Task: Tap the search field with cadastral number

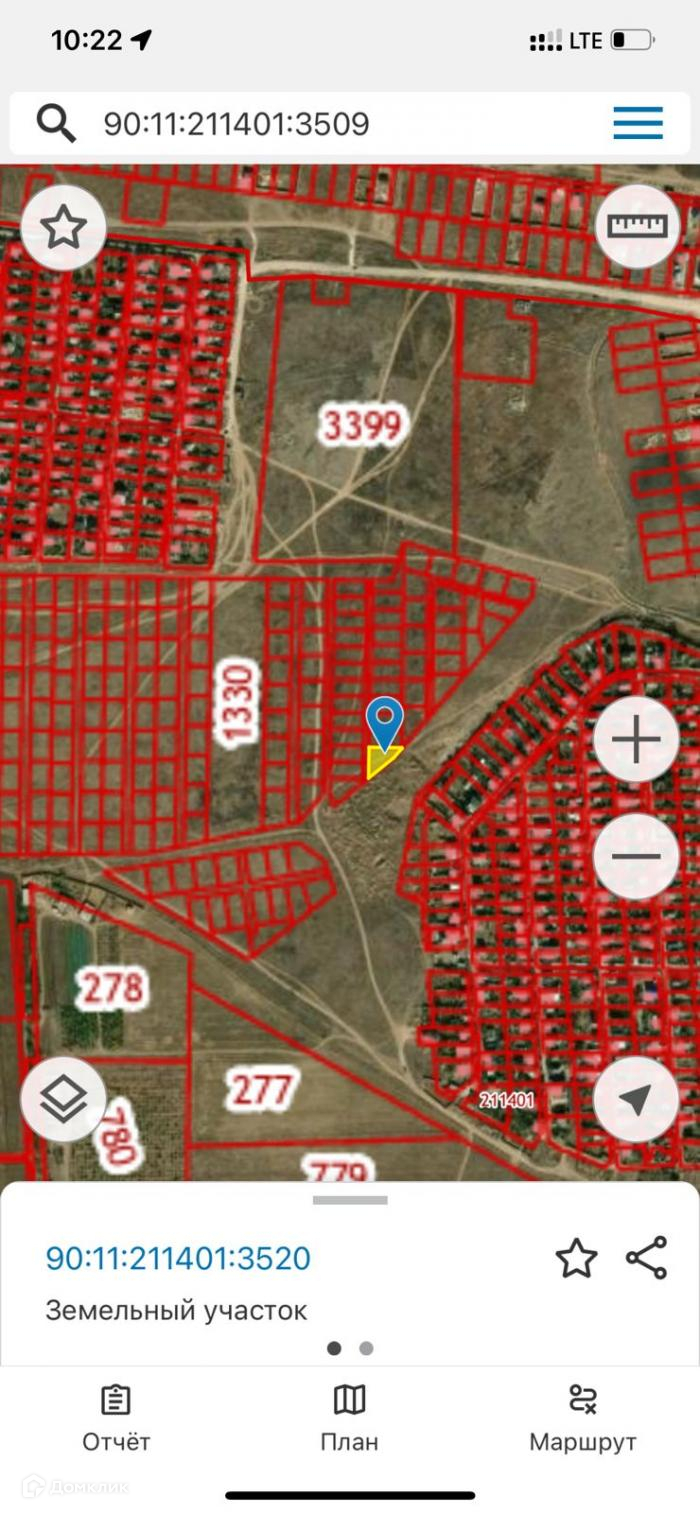Action: (300, 124)
